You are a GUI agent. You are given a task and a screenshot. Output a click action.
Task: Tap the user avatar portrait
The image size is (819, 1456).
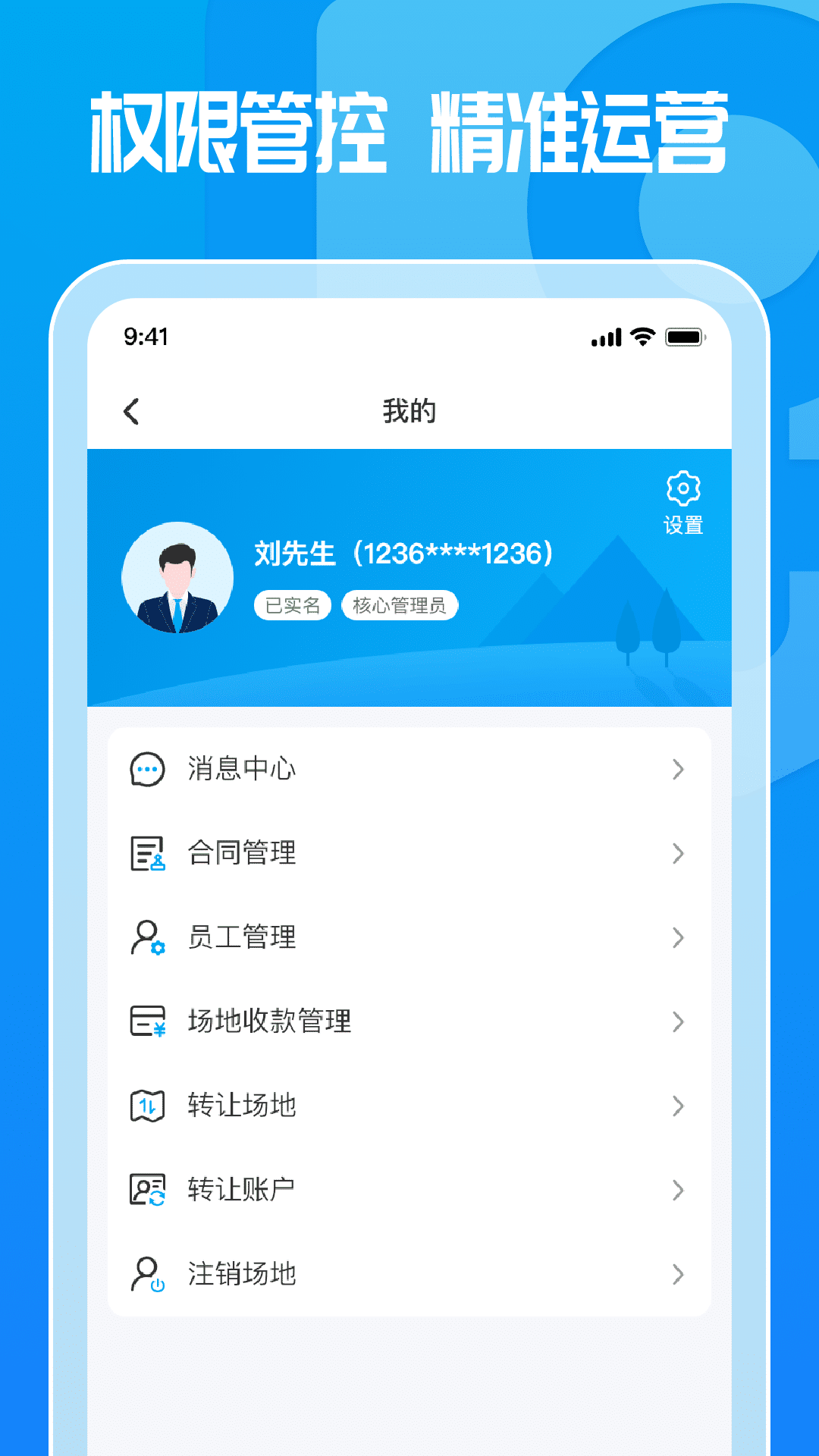[x=178, y=578]
